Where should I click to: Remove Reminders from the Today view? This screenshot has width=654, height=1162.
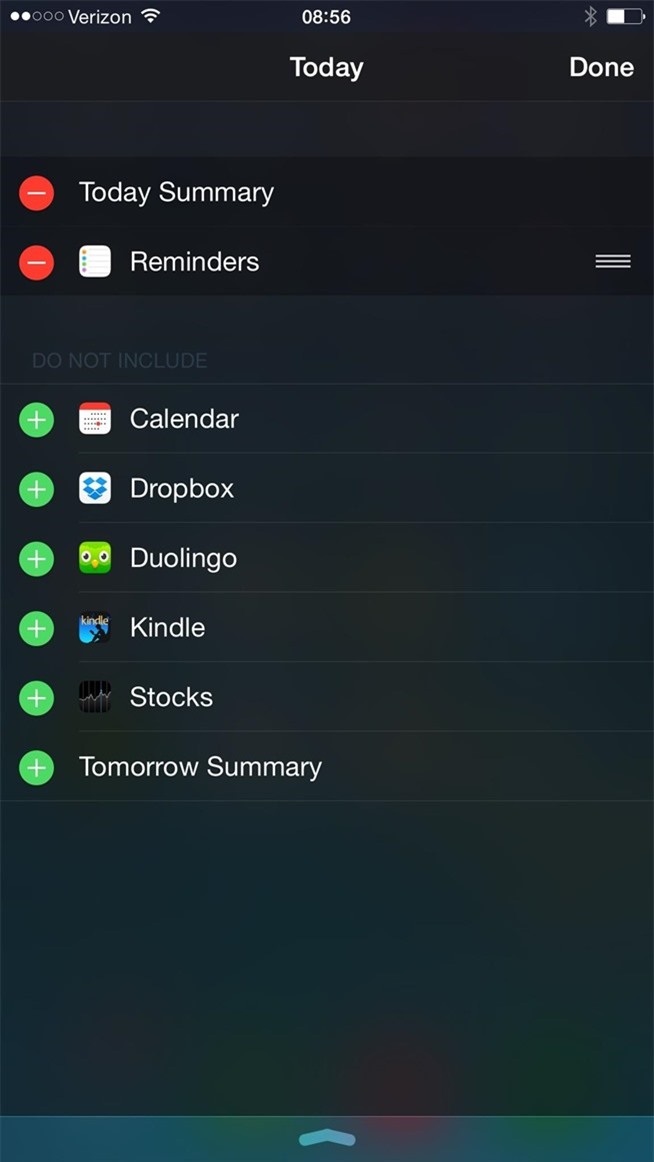coord(37,262)
